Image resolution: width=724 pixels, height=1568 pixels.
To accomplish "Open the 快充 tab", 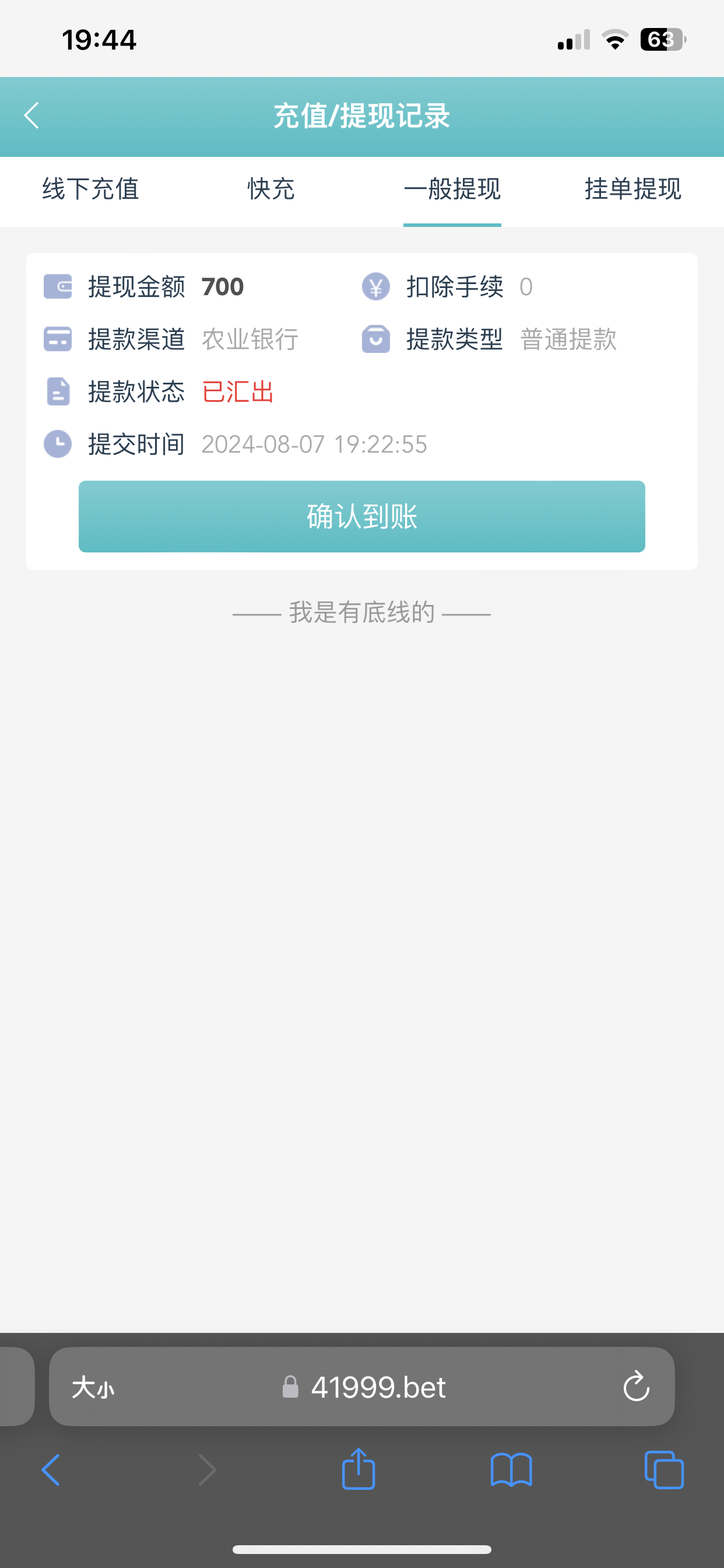I will click(x=271, y=190).
